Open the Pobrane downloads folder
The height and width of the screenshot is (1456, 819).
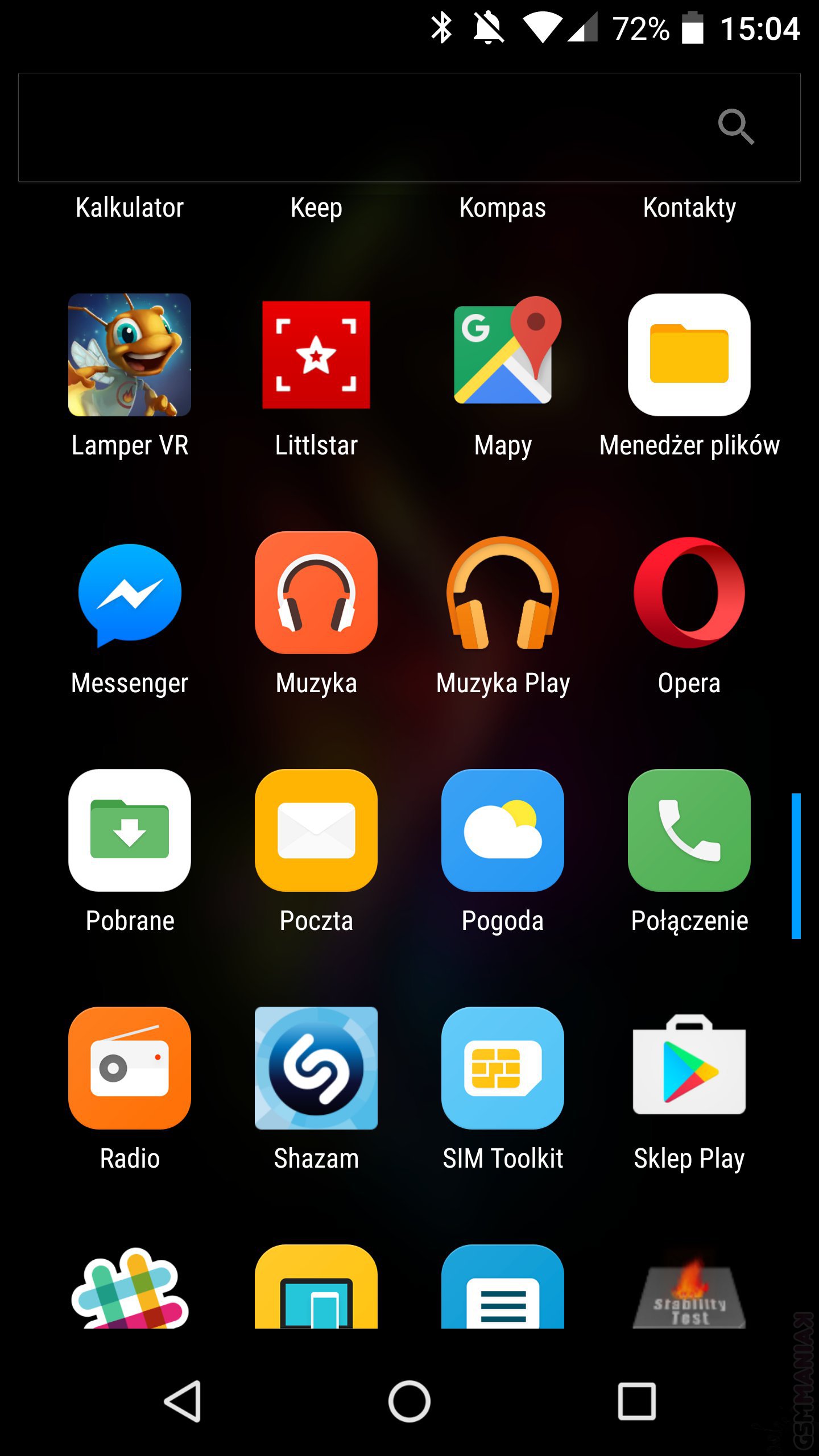130,830
